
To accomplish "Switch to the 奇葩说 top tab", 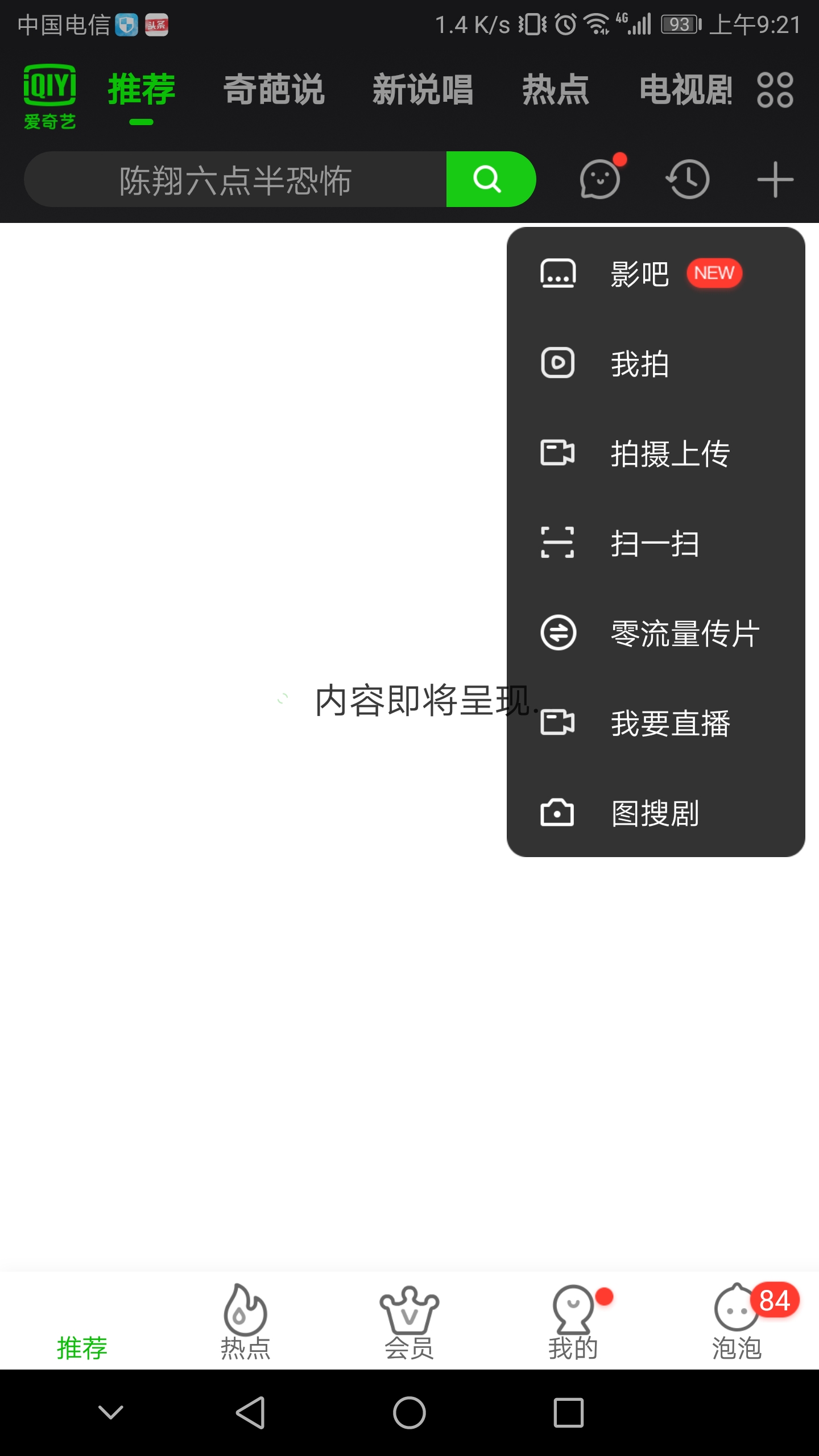I will pos(274,90).
